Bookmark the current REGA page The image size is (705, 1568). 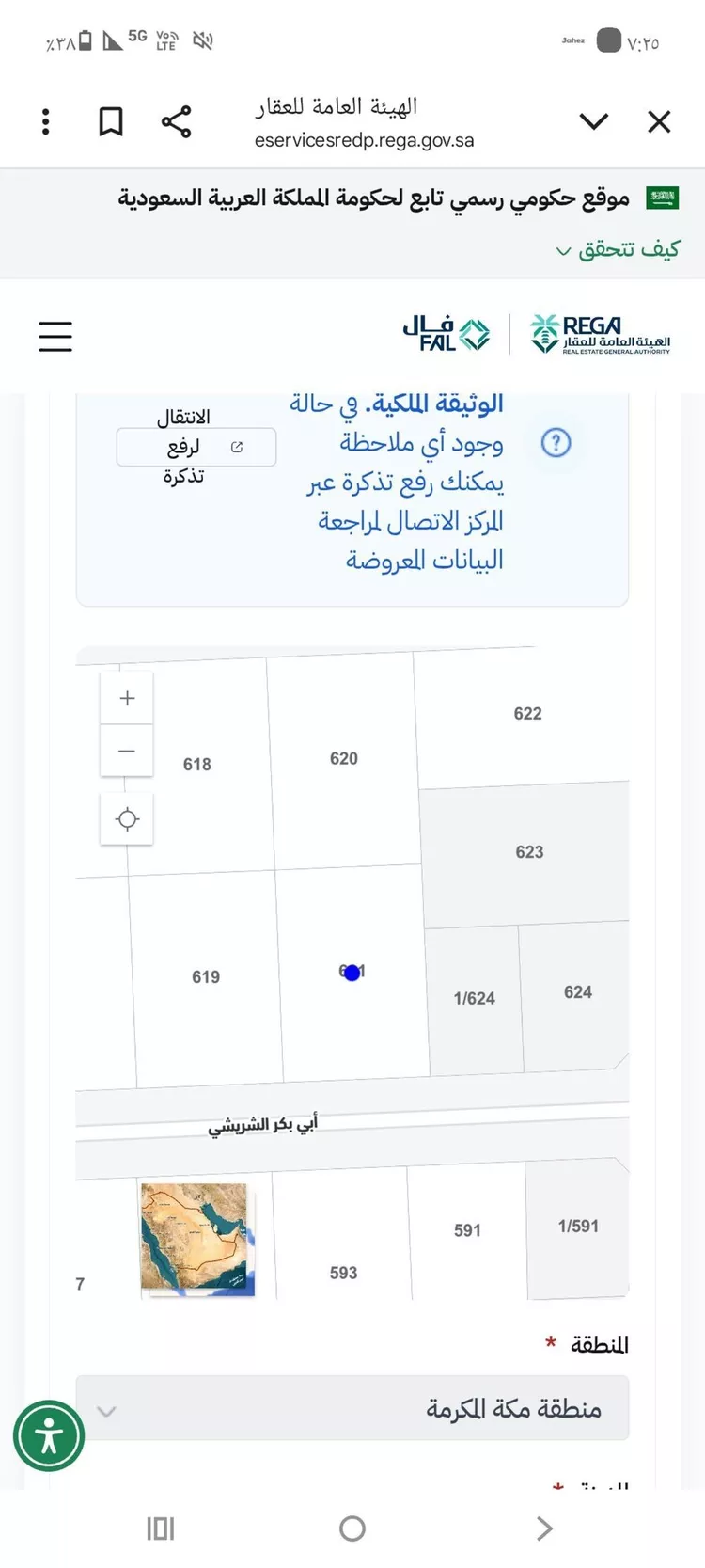coord(110,121)
